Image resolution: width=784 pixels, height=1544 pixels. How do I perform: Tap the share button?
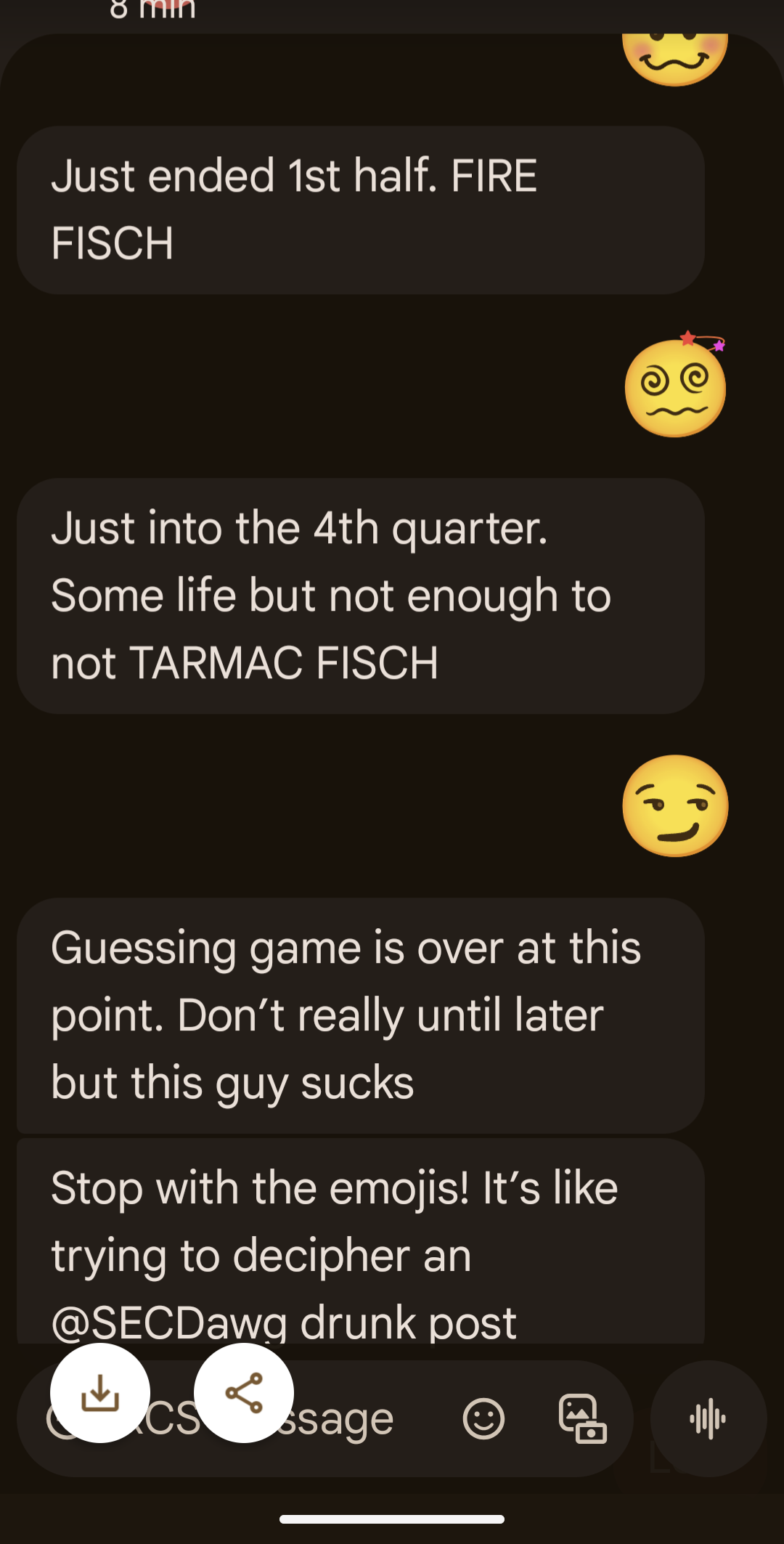coord(244,1392)
